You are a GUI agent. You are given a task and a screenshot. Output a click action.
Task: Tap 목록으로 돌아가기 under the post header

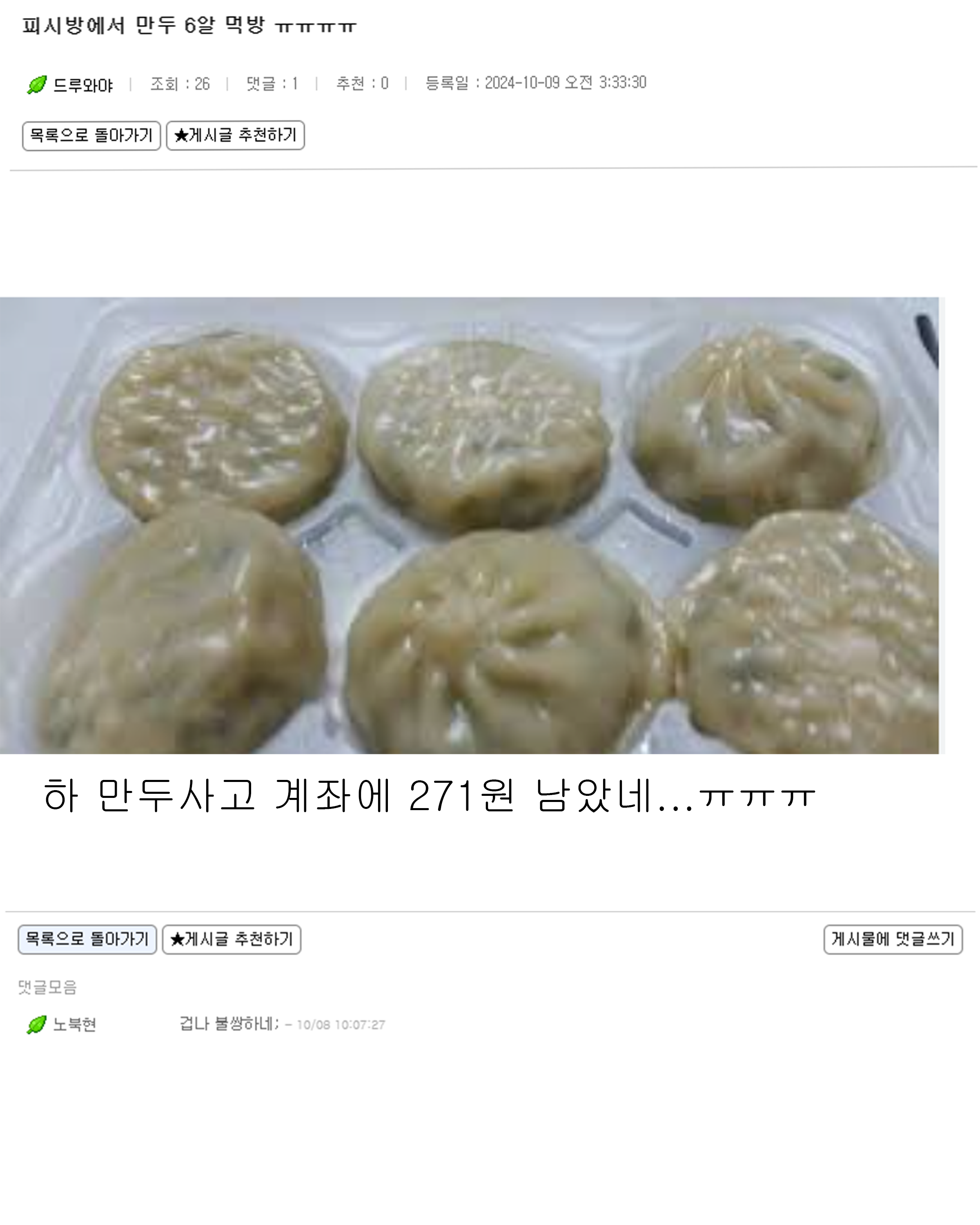[91, 135]
